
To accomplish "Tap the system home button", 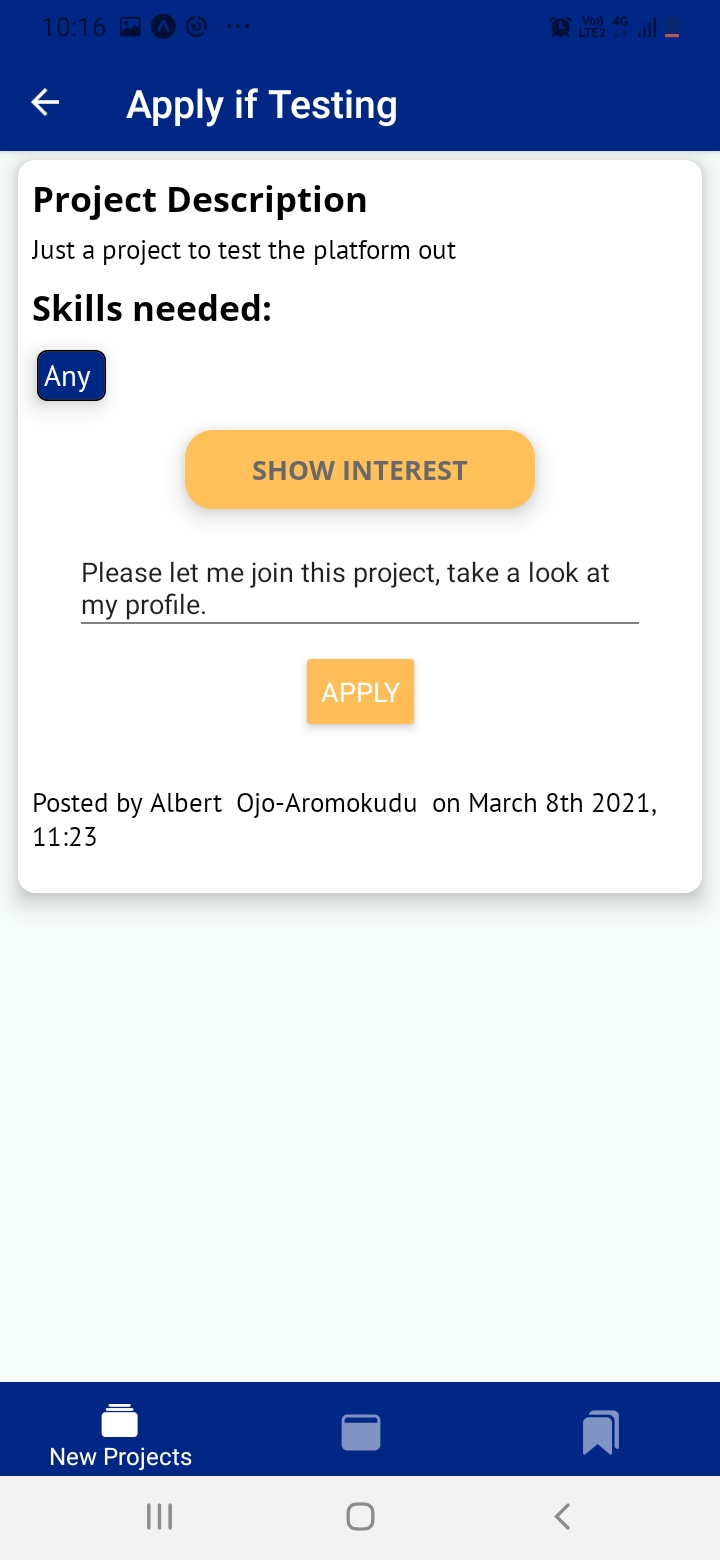I will point(360,1517).
